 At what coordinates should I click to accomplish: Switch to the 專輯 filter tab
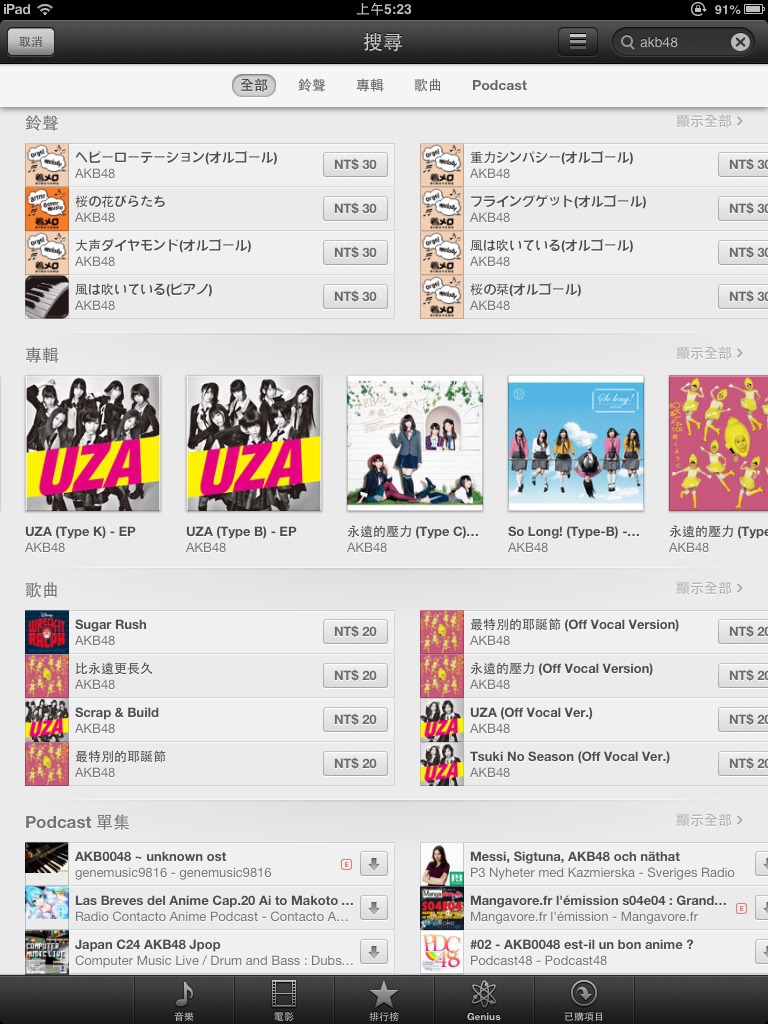coord(370,85)
